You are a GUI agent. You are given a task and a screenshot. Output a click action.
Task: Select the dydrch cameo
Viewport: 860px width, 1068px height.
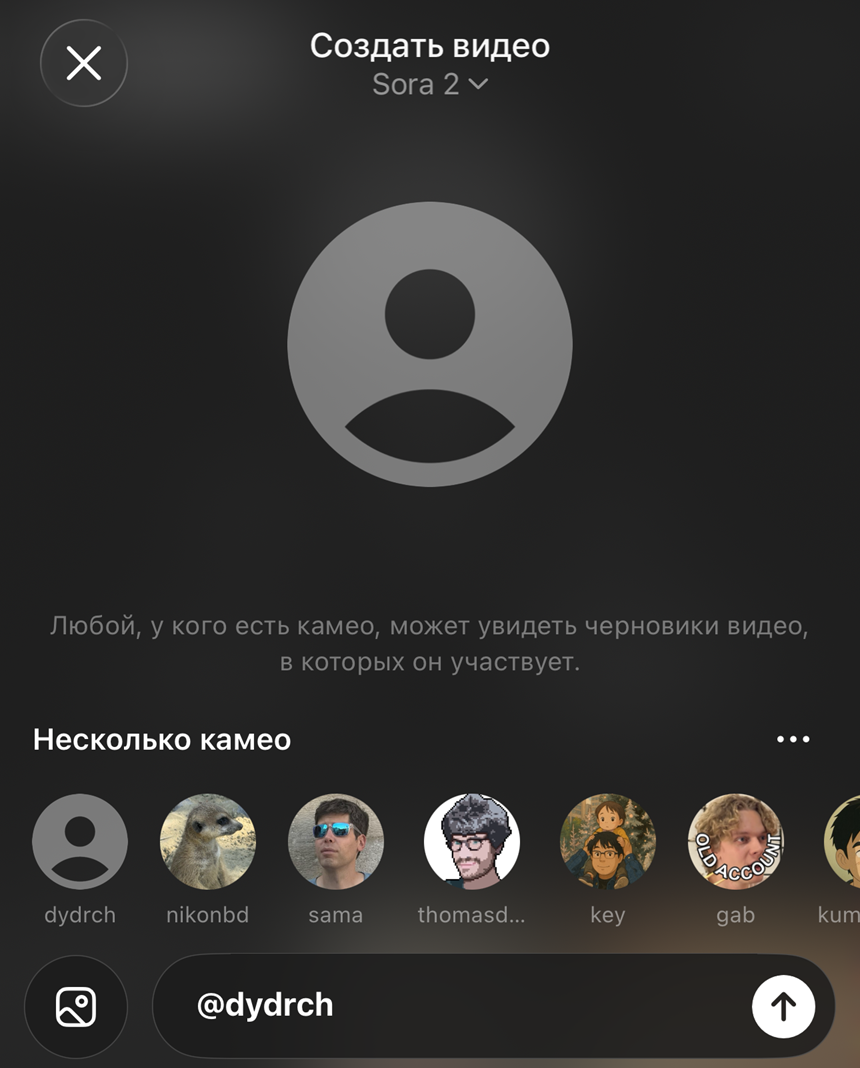[x=80, y=842]
